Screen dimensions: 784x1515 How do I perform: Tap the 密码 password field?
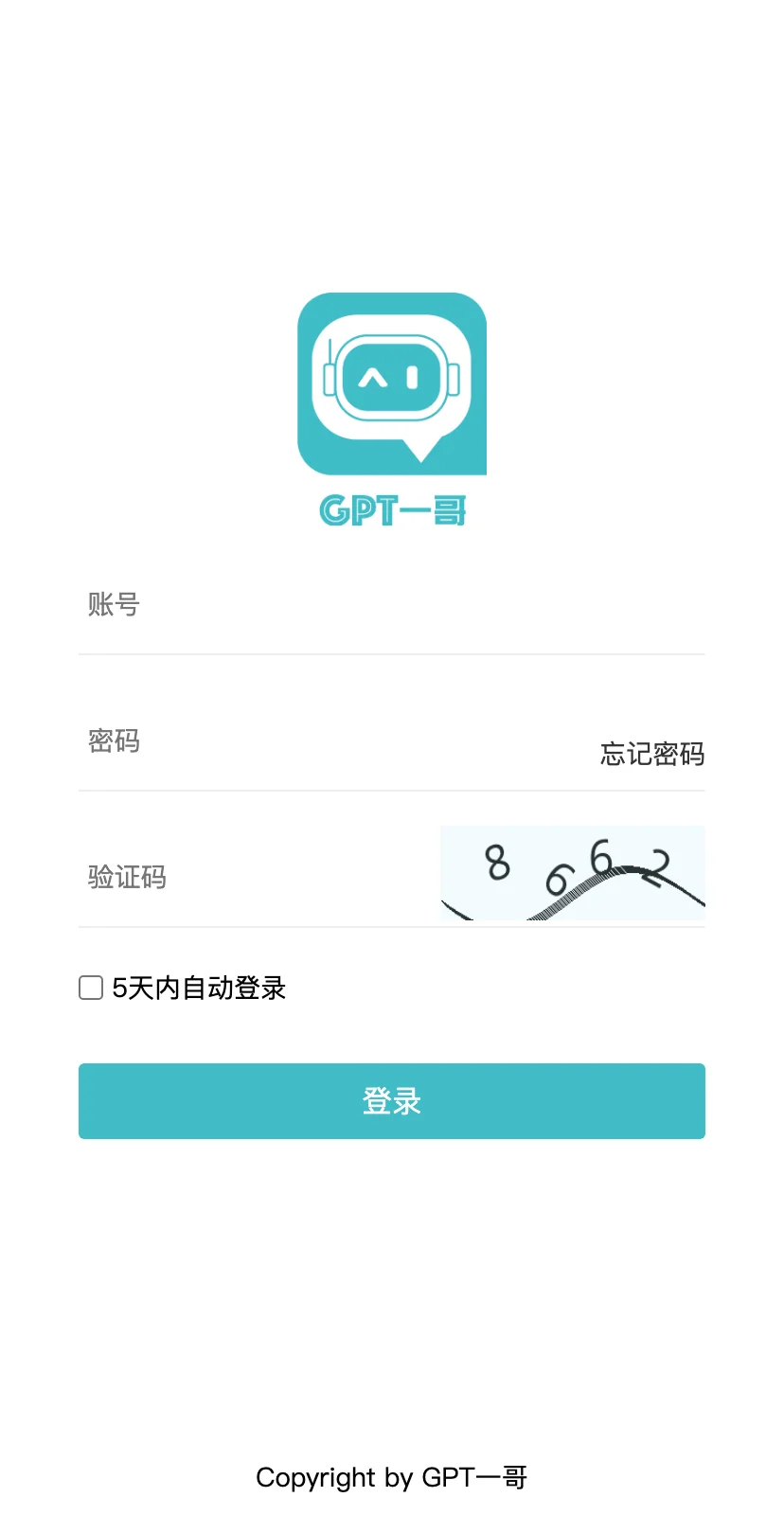coord(331,741)
